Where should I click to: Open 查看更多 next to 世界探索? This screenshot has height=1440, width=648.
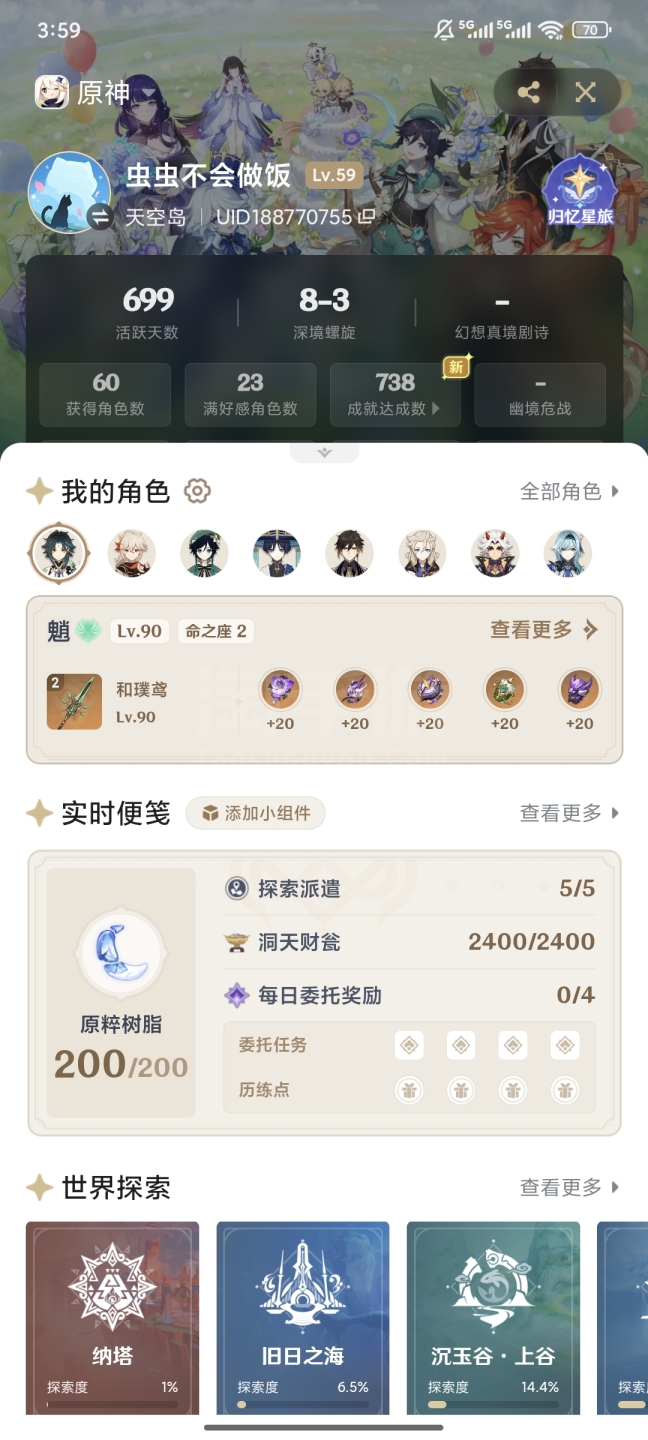(570, 1187)
